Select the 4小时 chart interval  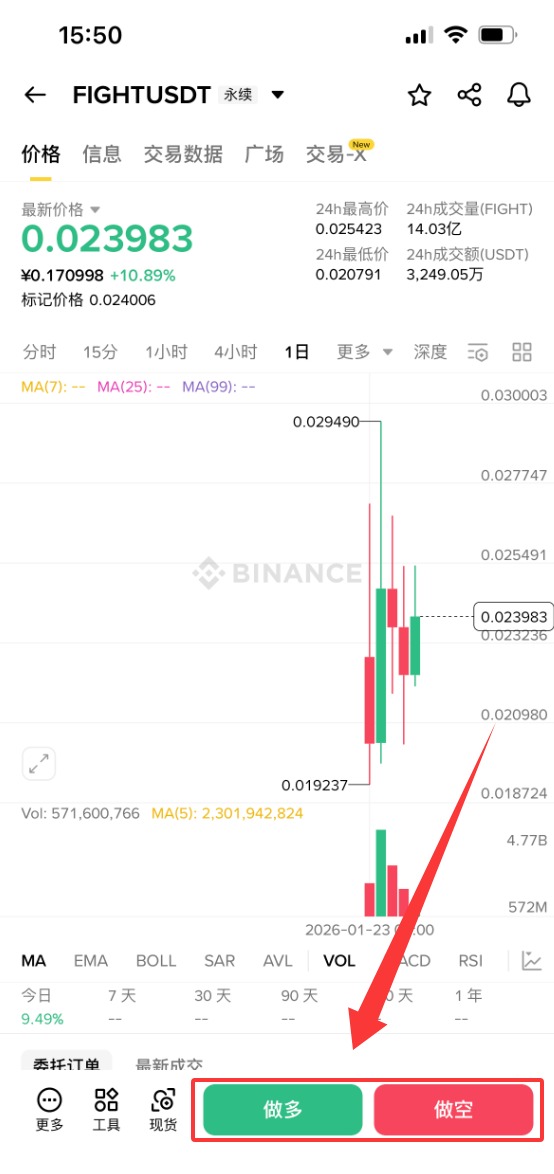235,352
